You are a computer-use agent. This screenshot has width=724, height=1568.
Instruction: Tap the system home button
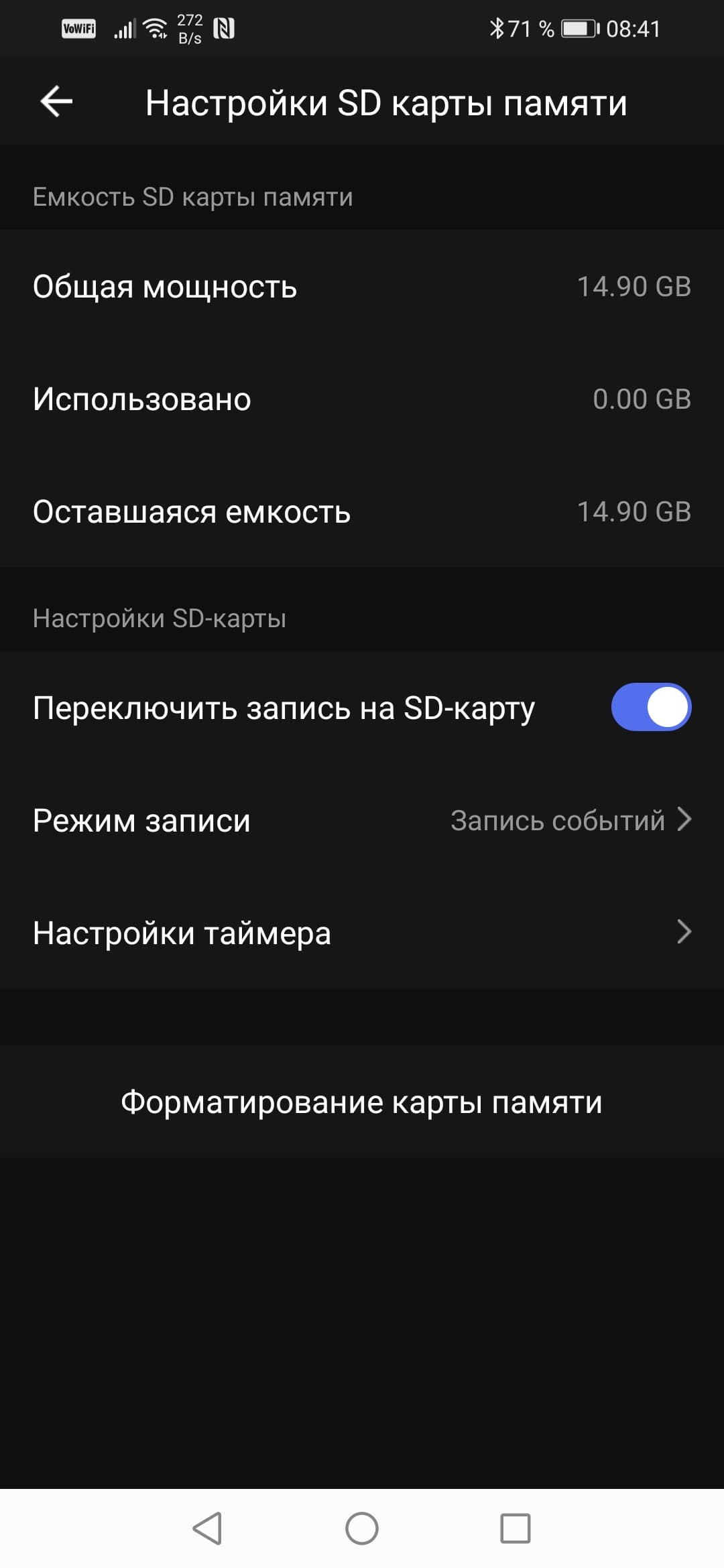click(362, 1528)
